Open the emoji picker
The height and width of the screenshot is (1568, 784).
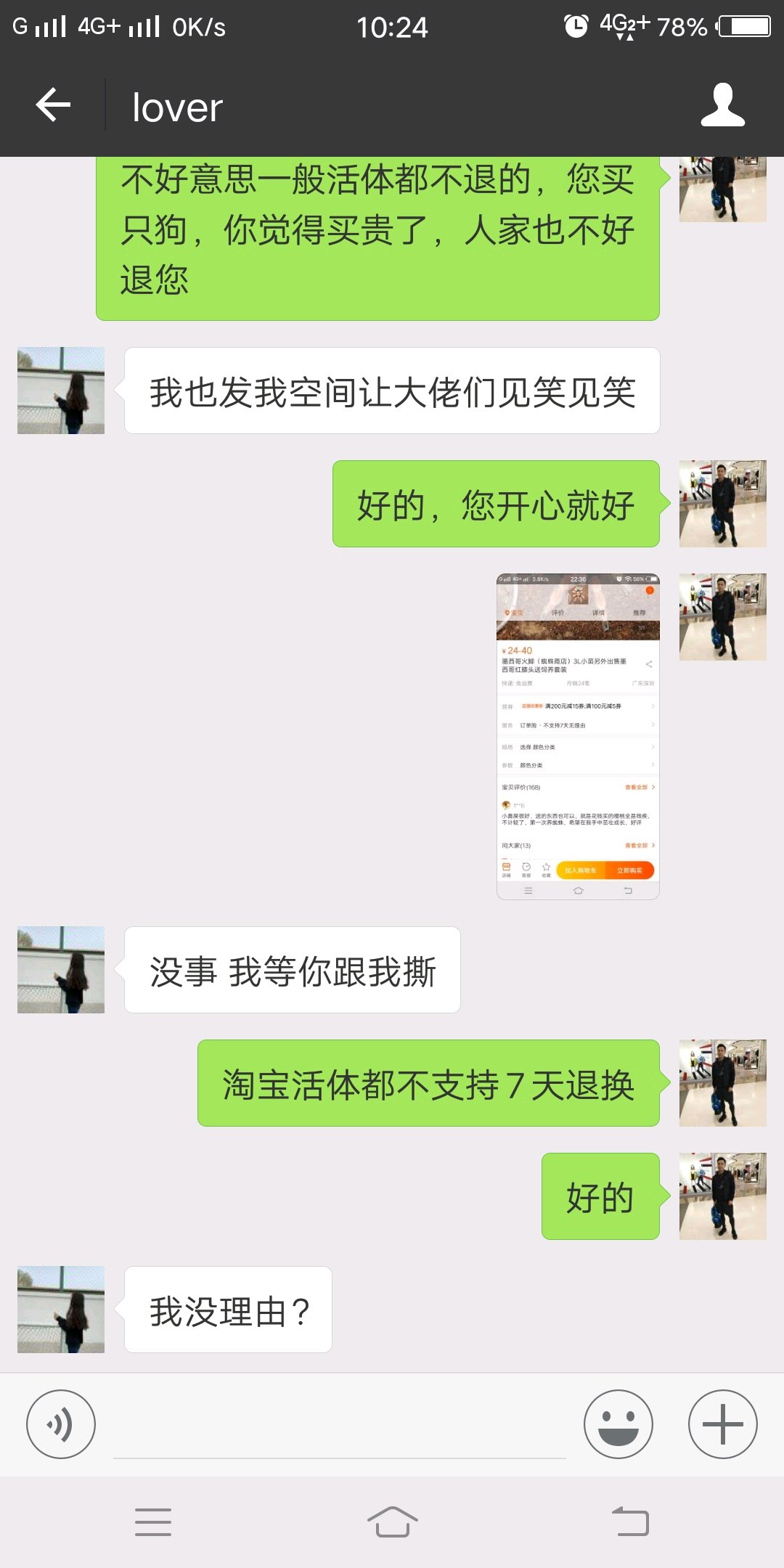(x=618, y=1424)
